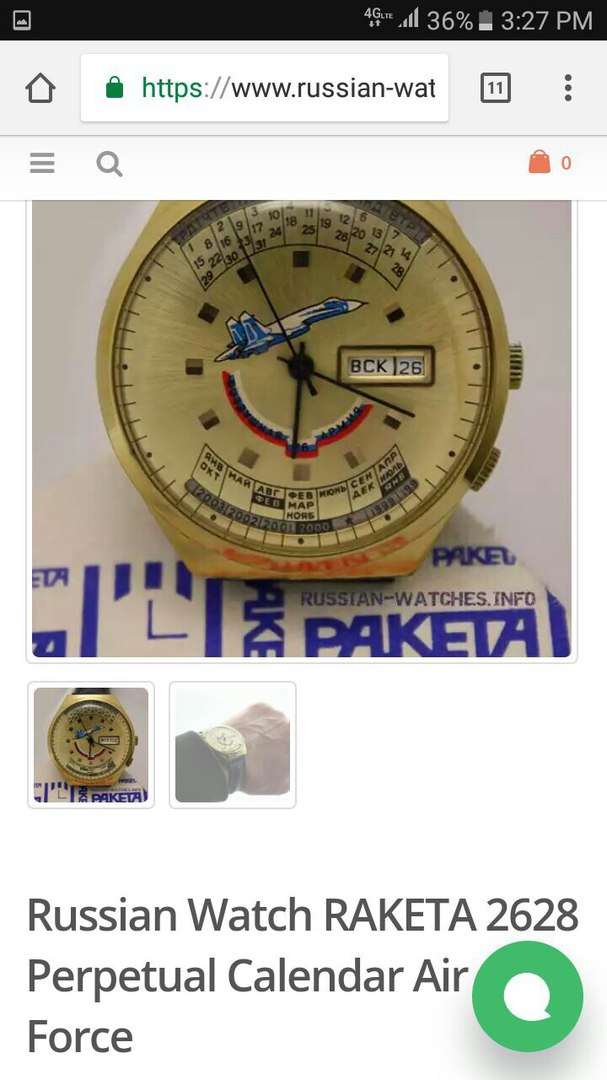The height and width of the screenshot is (1080, 607).
Task: Select the gold watch face thumbnail
Action: click(x=91, y=745)
